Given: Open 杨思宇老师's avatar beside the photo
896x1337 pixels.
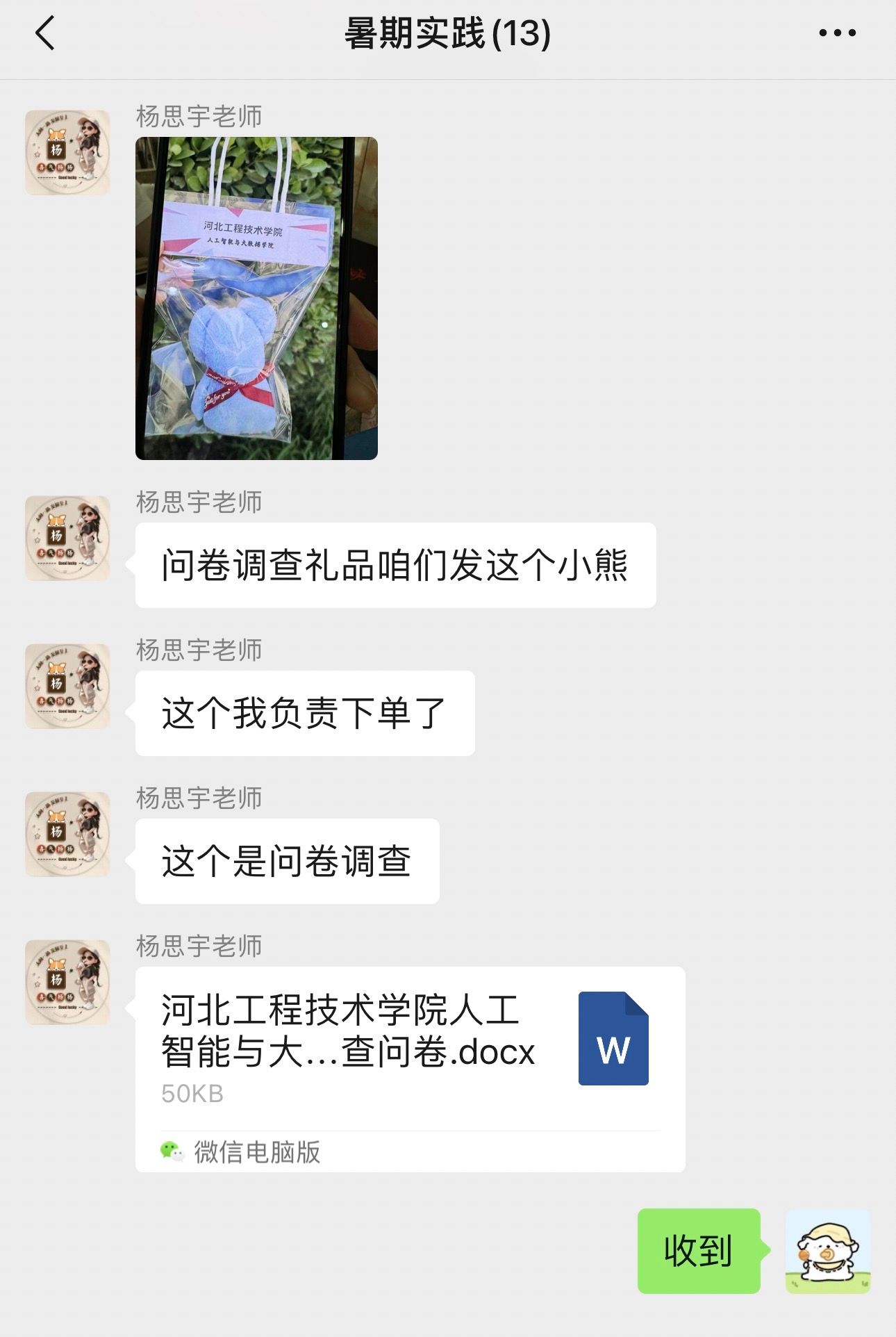Looking at the screenshot, I should click(67, 152).
